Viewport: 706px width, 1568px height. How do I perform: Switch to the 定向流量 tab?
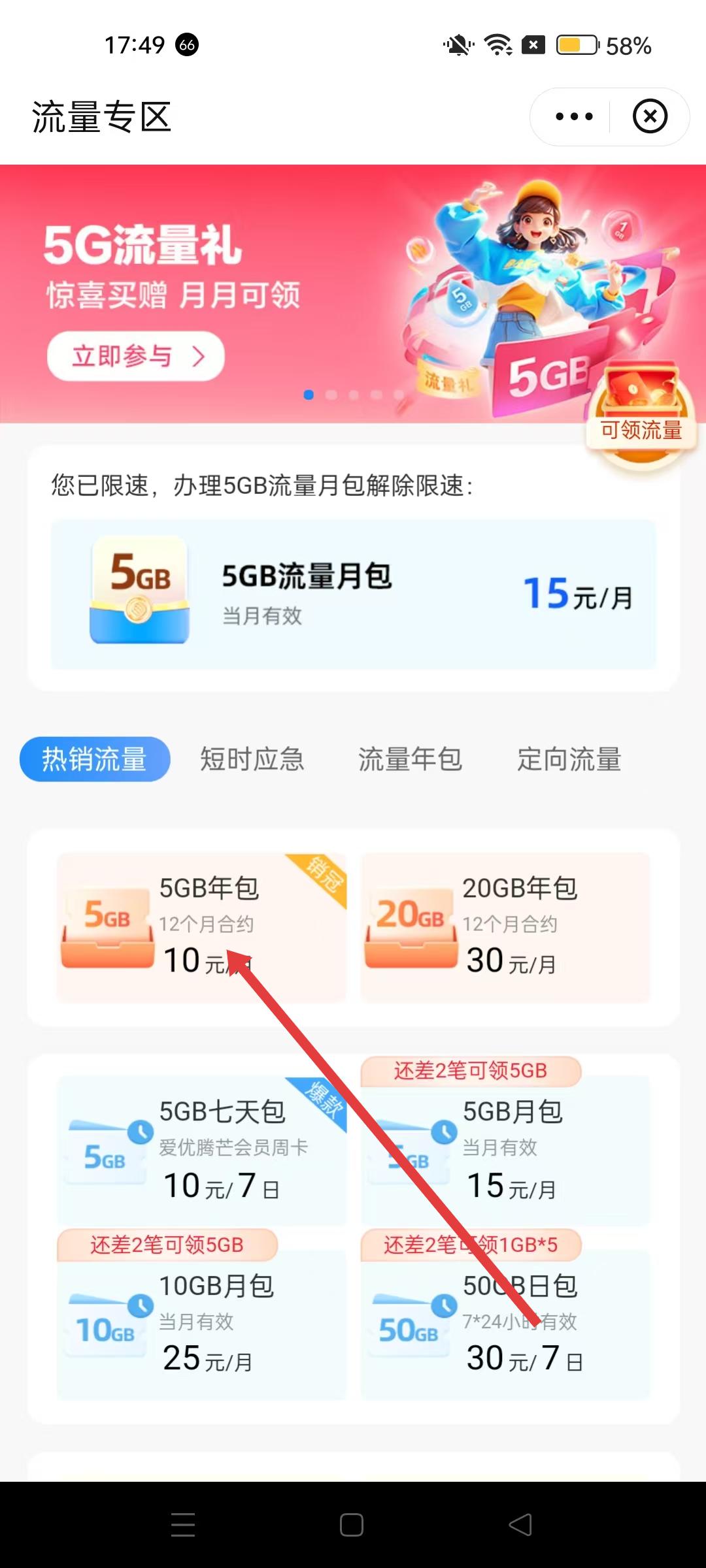tap(569, 759)
